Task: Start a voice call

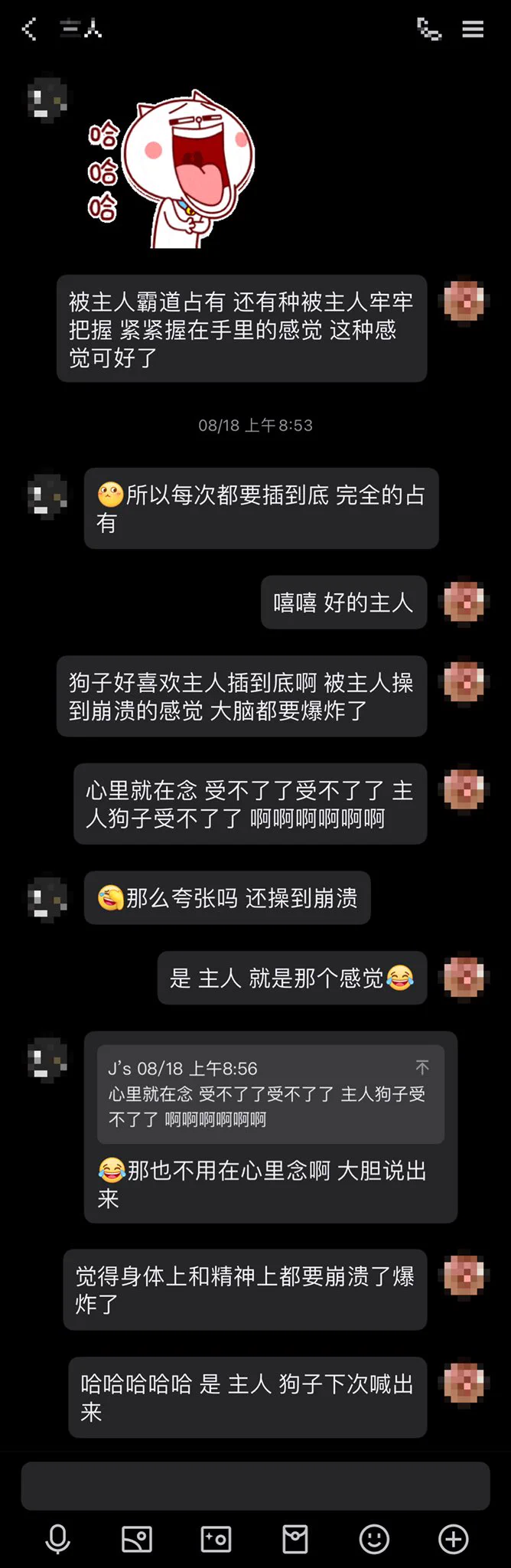Action: click(x=428, y=29)
